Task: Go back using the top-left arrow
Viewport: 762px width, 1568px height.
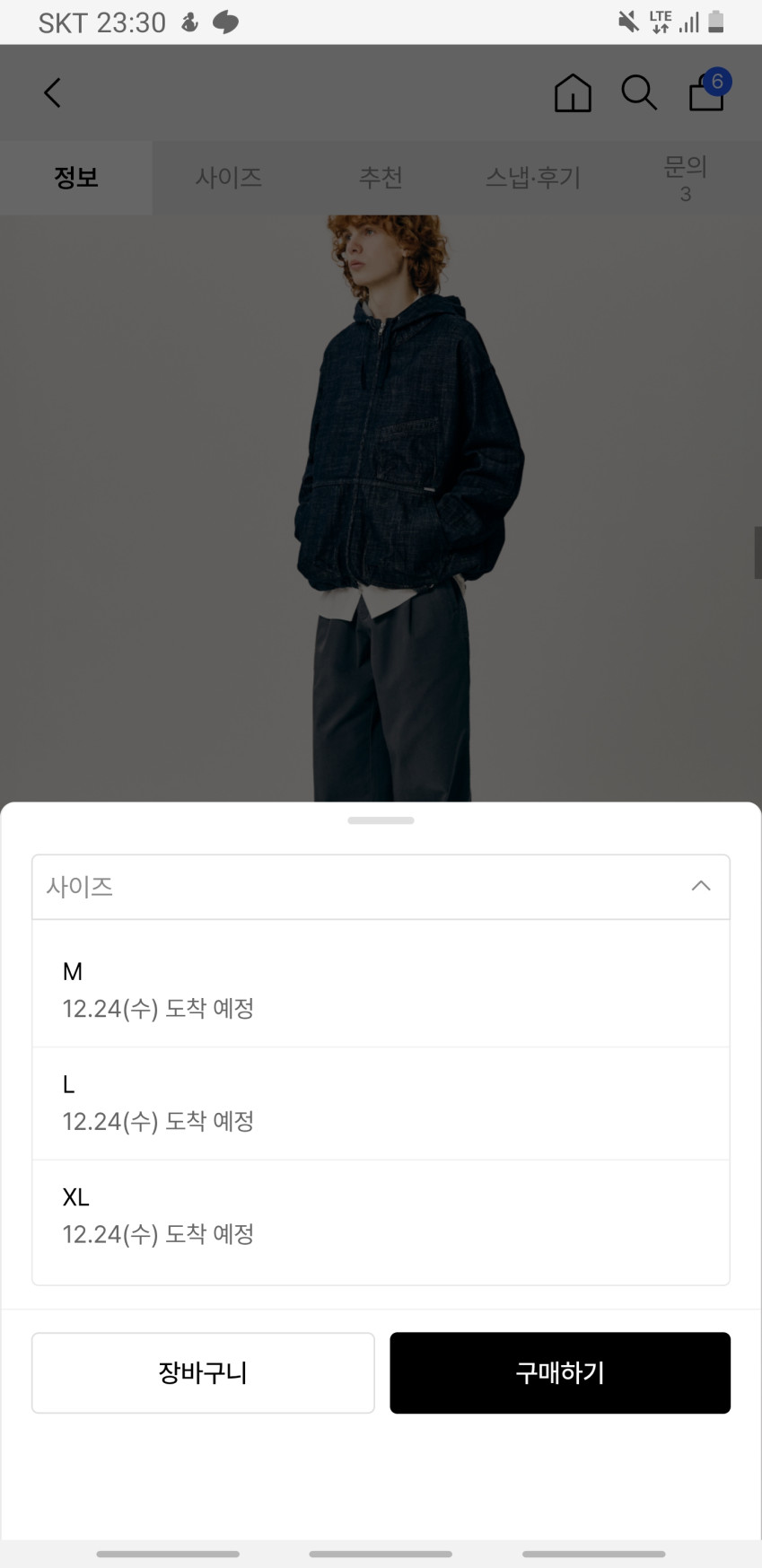Action: (53, 92)
